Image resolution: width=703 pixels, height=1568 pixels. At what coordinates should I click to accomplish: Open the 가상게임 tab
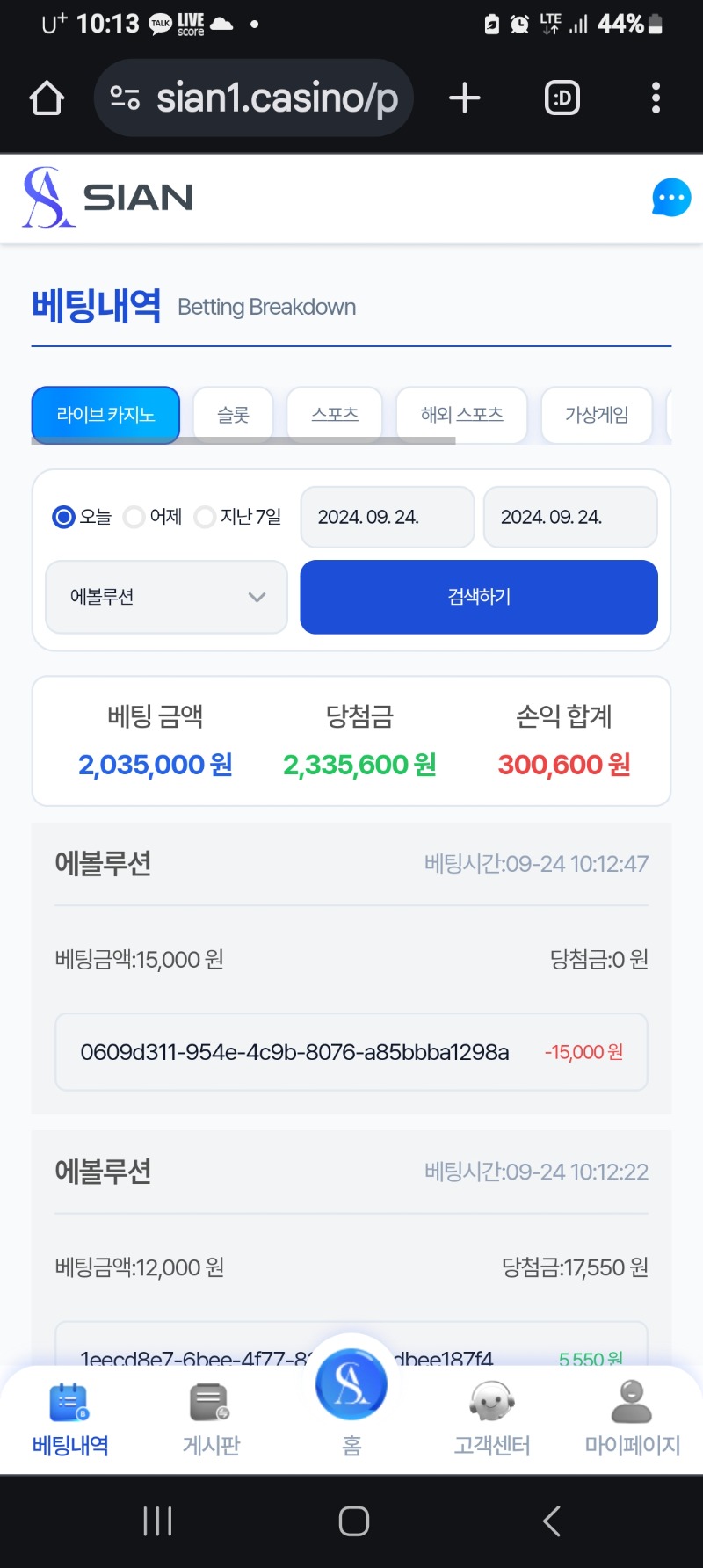click(597, 415)
